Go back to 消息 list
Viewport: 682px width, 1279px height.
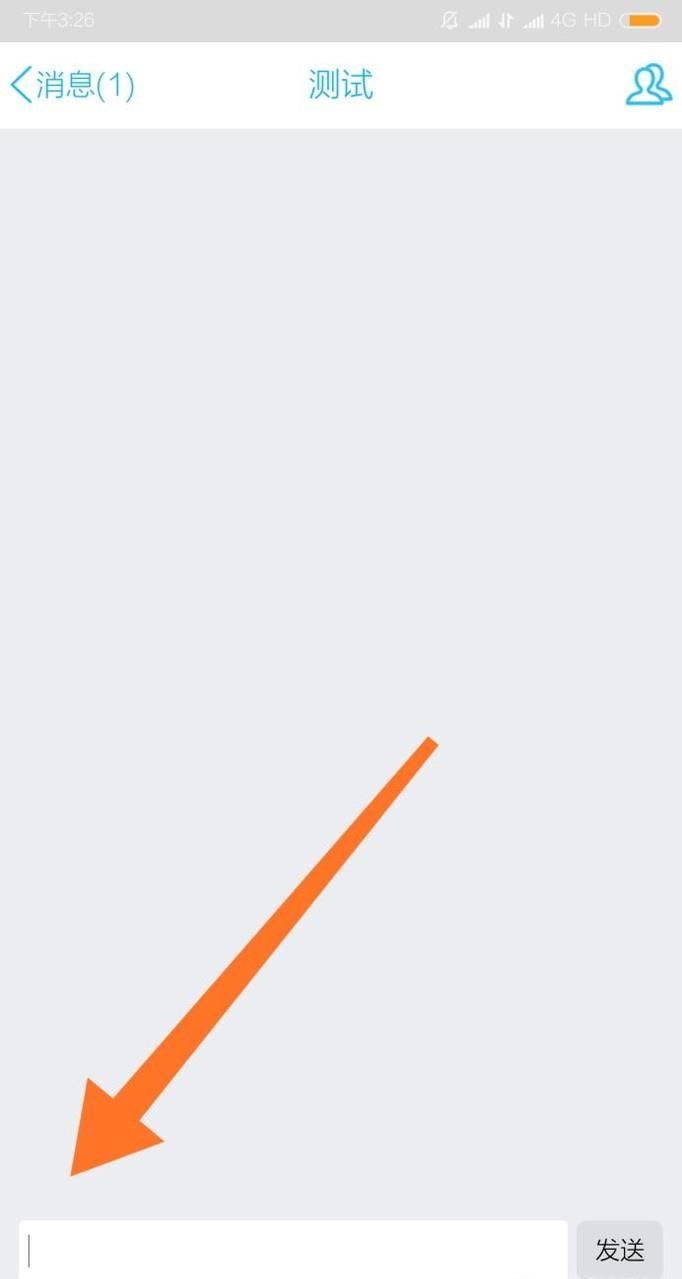(72, 85)
